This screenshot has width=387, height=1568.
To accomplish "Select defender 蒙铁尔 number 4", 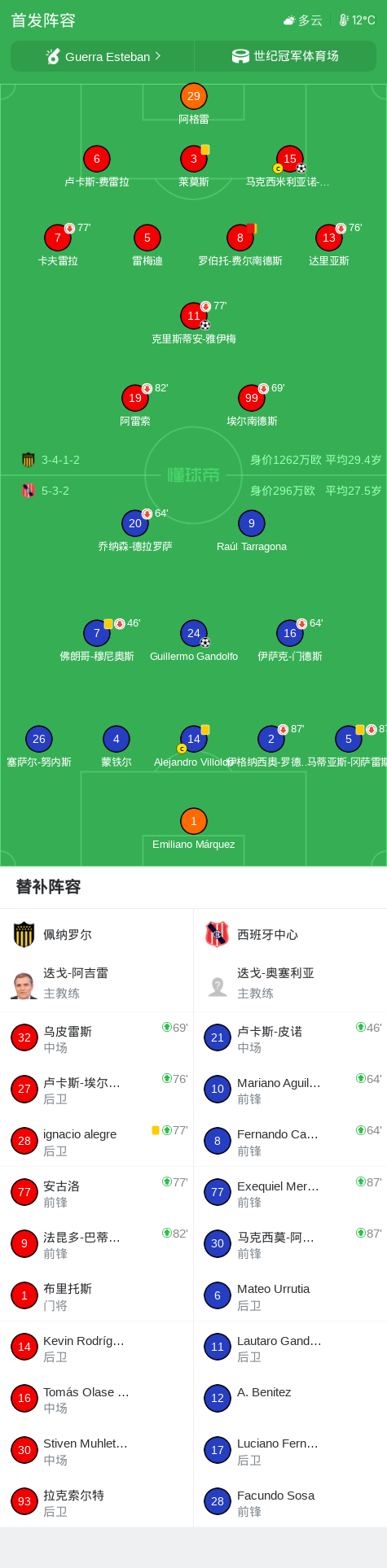I will [x=117, y=747].
